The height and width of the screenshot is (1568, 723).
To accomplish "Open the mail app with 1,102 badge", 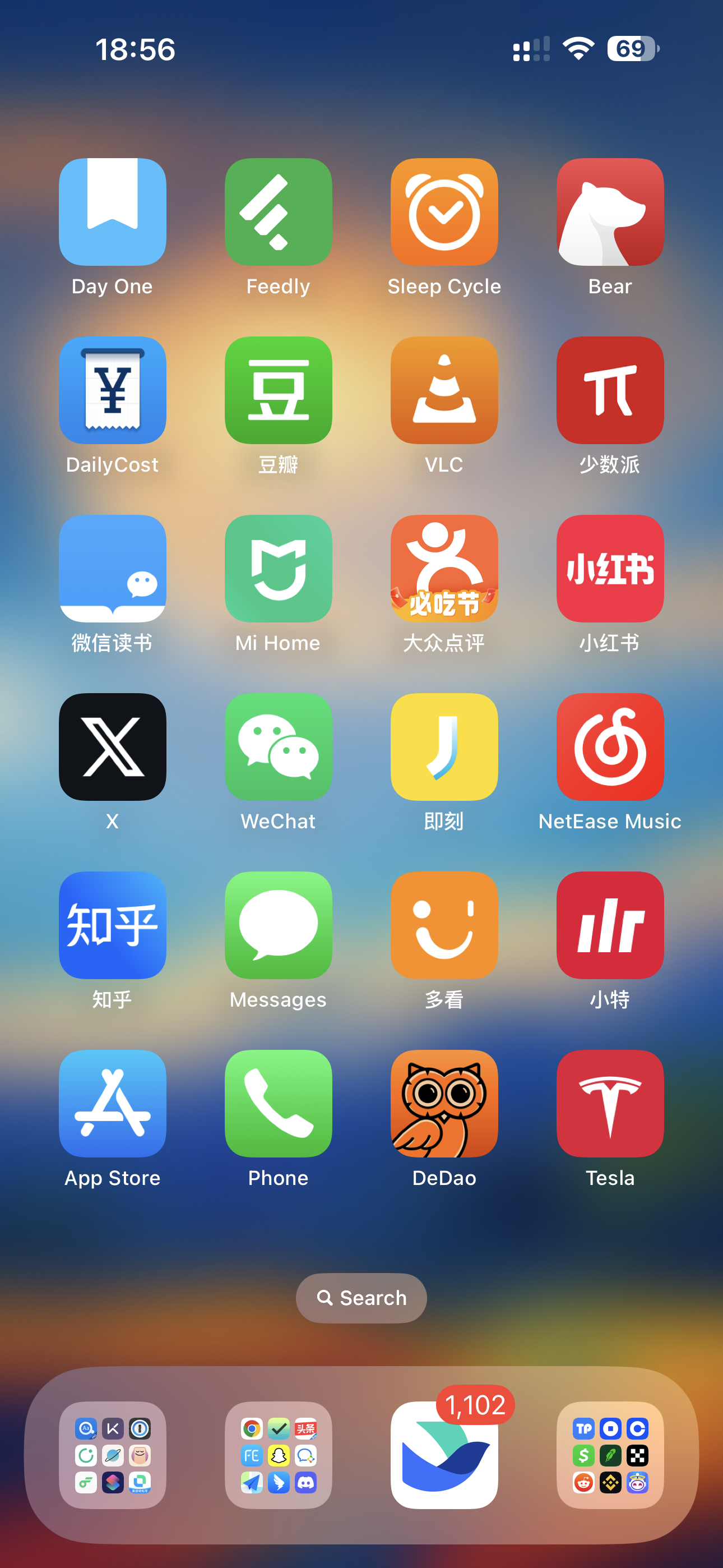I will pyautogui.click(x=444, y=1455).
